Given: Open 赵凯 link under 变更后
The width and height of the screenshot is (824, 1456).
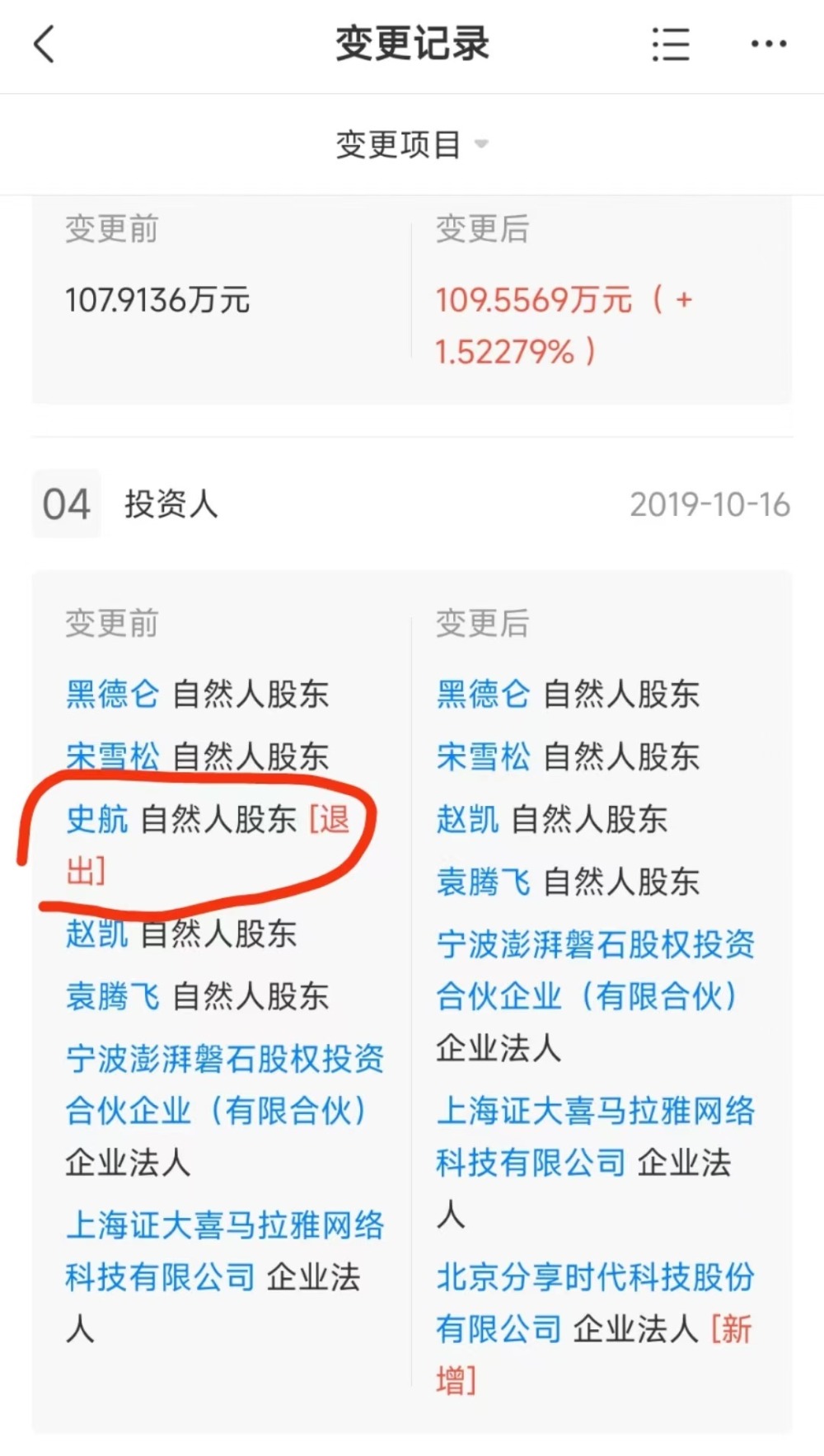Looking at the screenshot, I should 467,819.
